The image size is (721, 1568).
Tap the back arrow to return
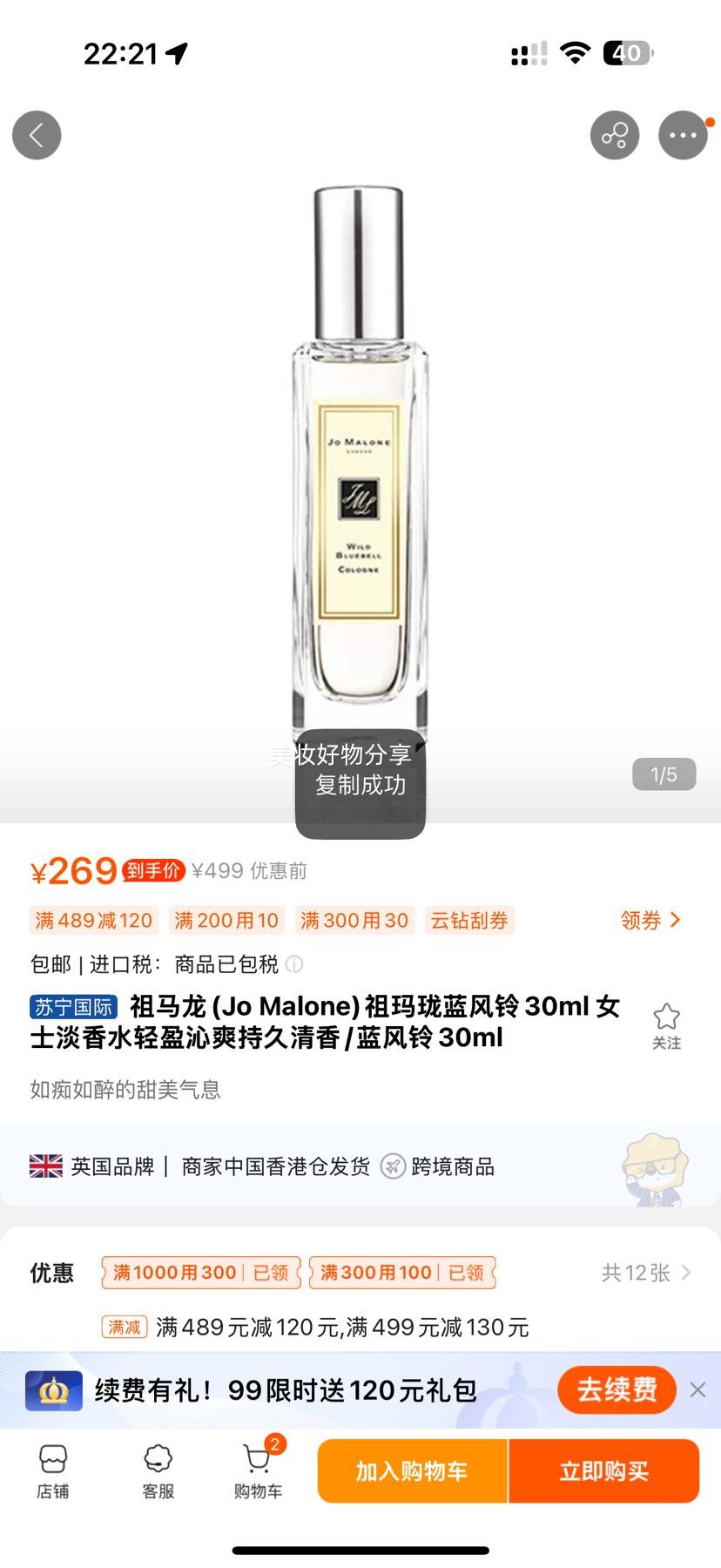tap(36, 135)
